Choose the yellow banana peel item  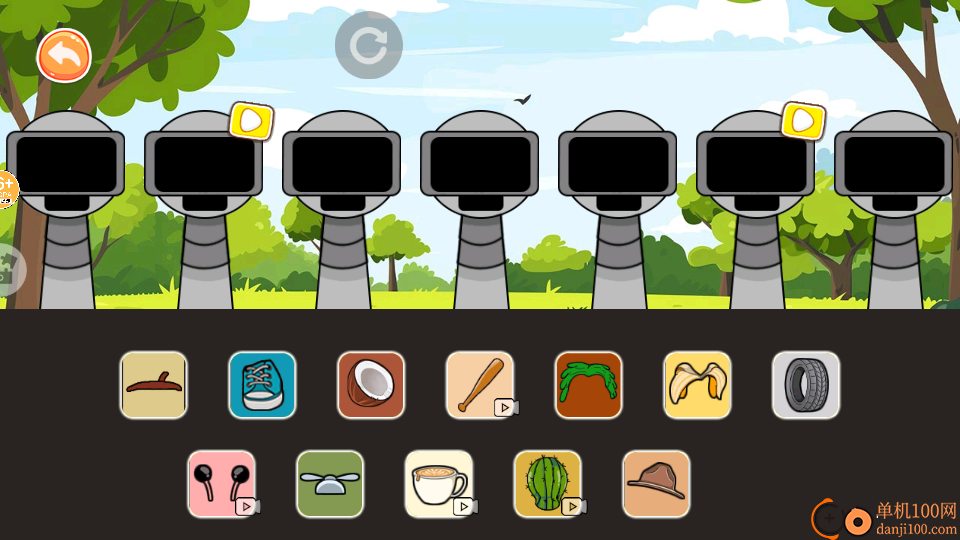(x=697, y=385)
